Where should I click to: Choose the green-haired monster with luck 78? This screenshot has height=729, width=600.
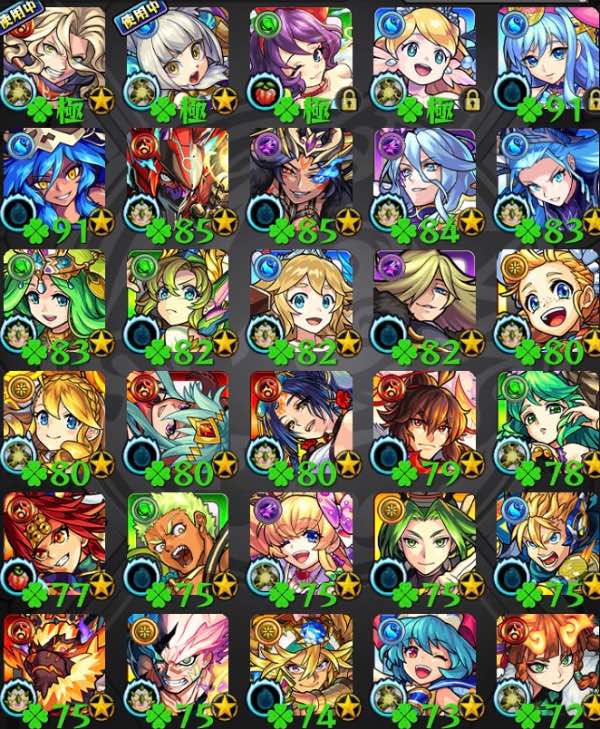pos(546,427)
